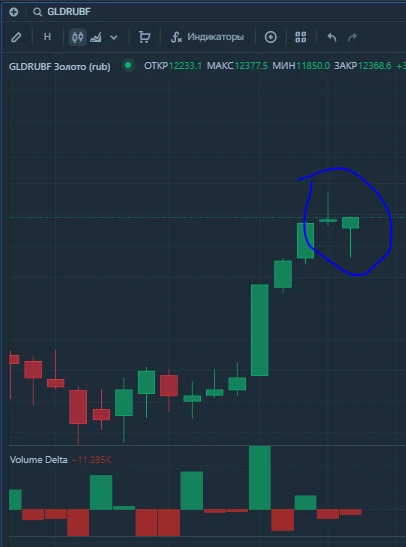This screenshot has width=406, height=547.
Task: Select the candlestick chart type
Action: pyautogui.click(x=77, y=37)
